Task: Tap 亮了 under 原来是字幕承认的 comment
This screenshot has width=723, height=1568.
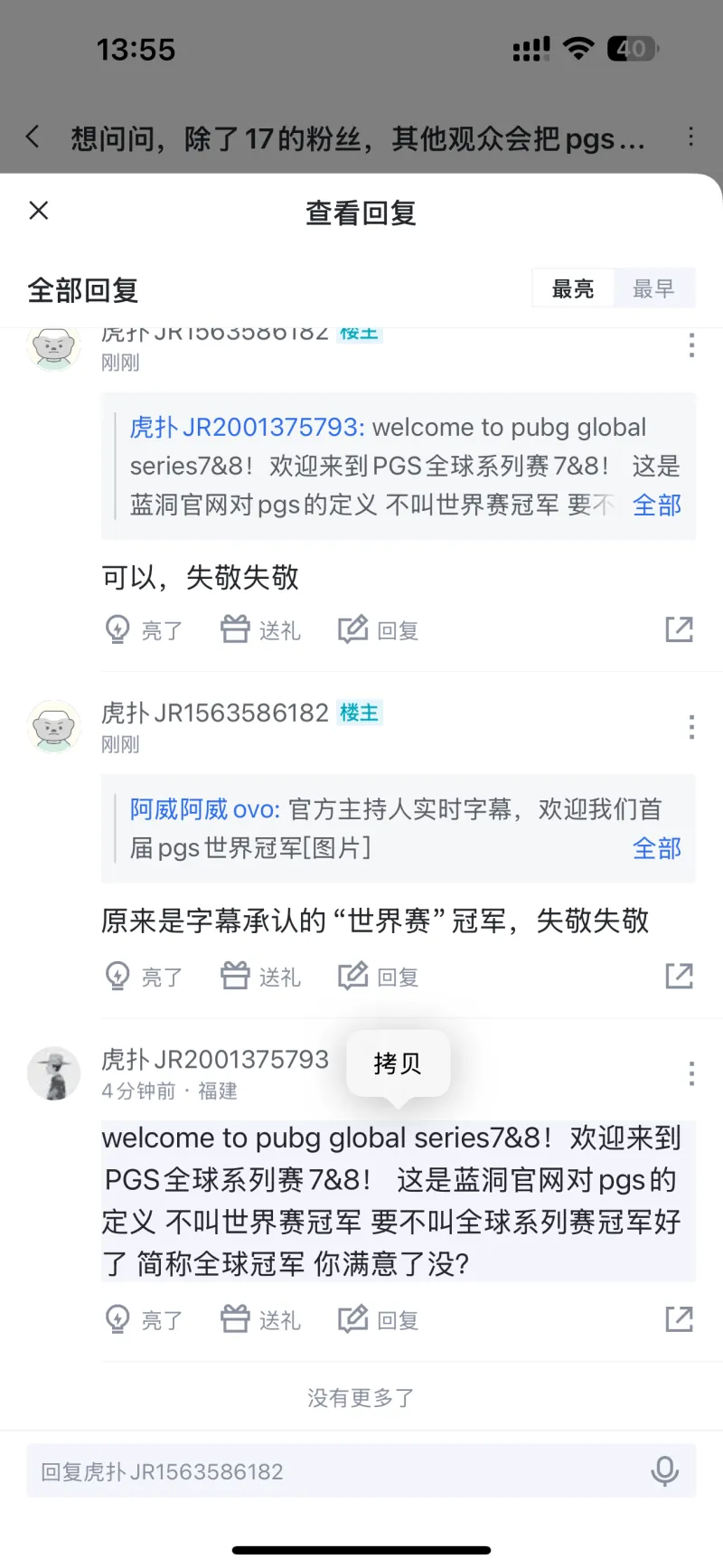Action: [145, 977]
